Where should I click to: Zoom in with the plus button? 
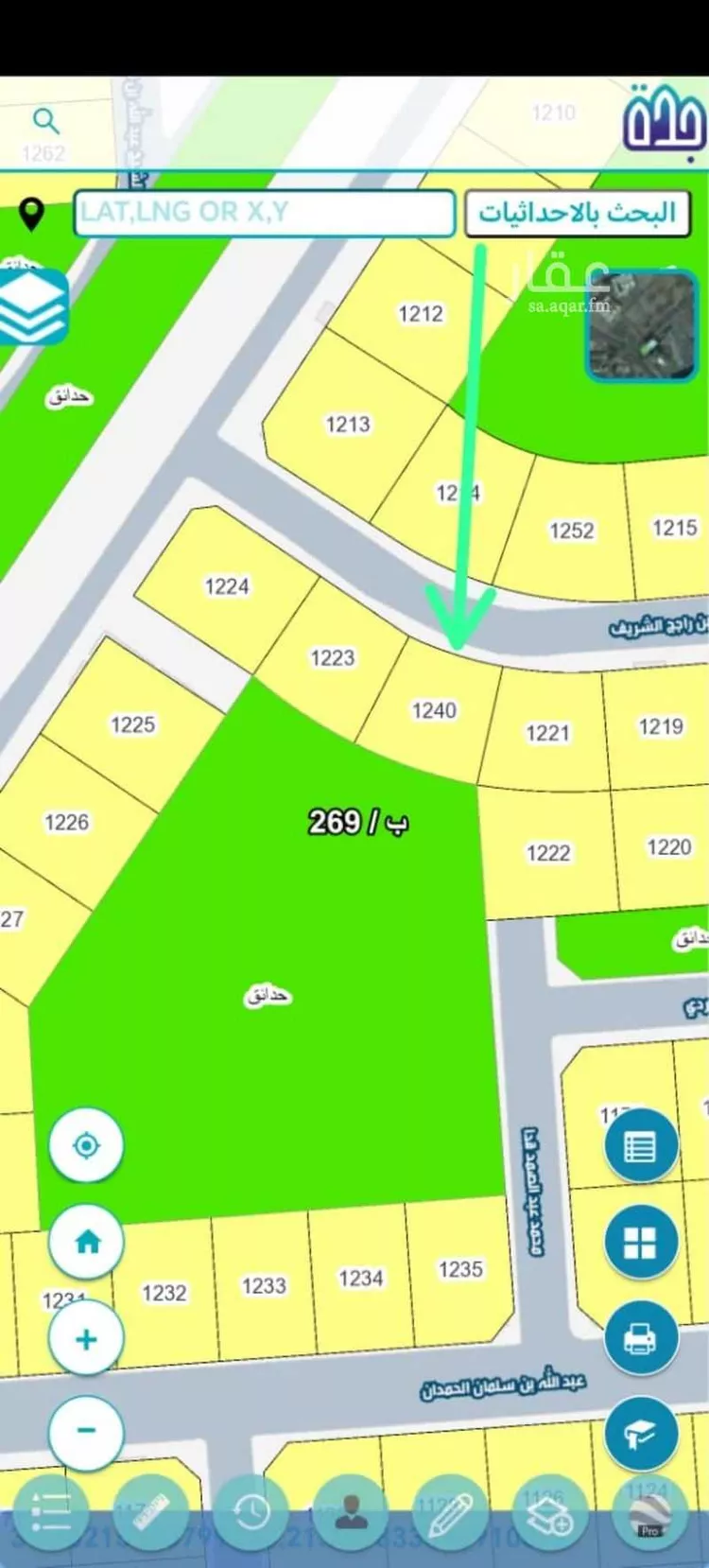point(86,1339)
